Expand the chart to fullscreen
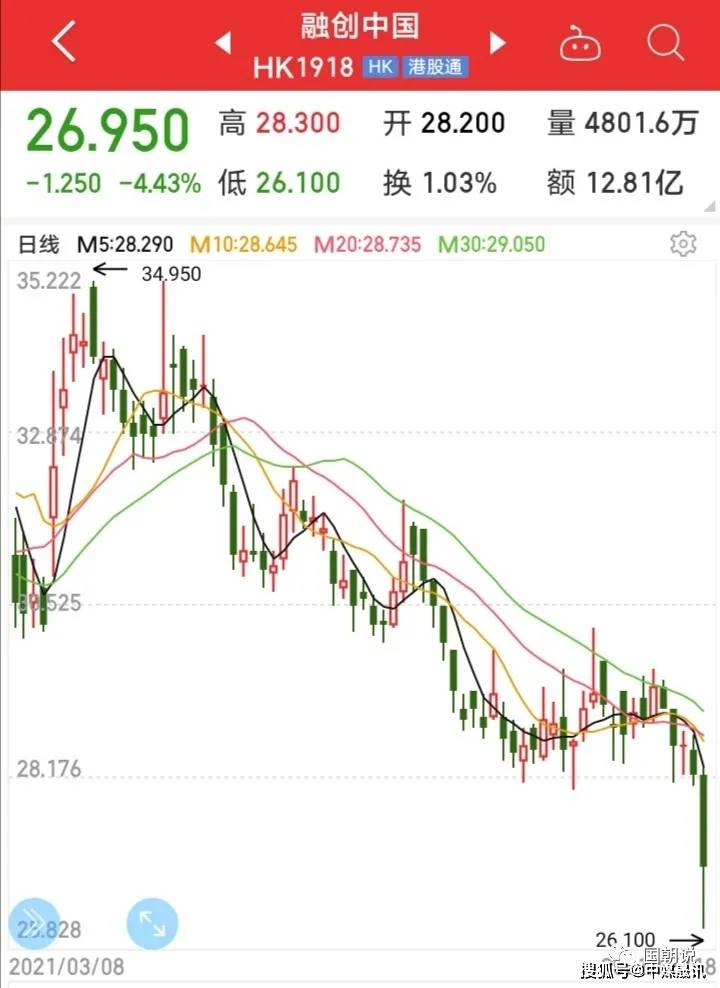The height and width of the screenshot is (988, 720). click(152, 923)
